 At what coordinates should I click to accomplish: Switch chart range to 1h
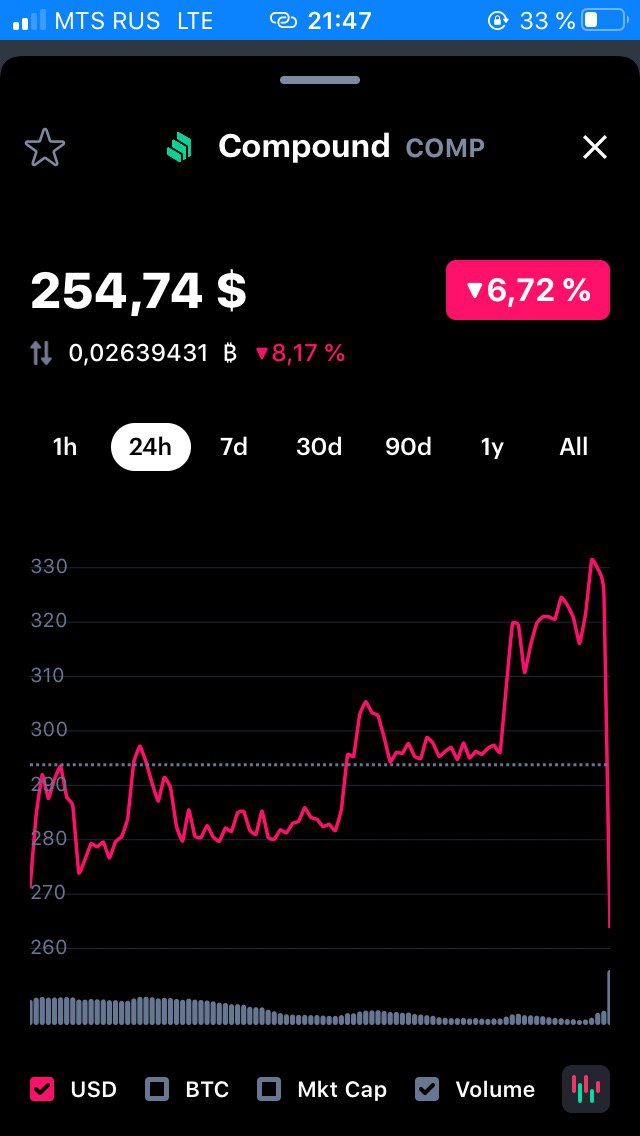[x=65, y=447]
